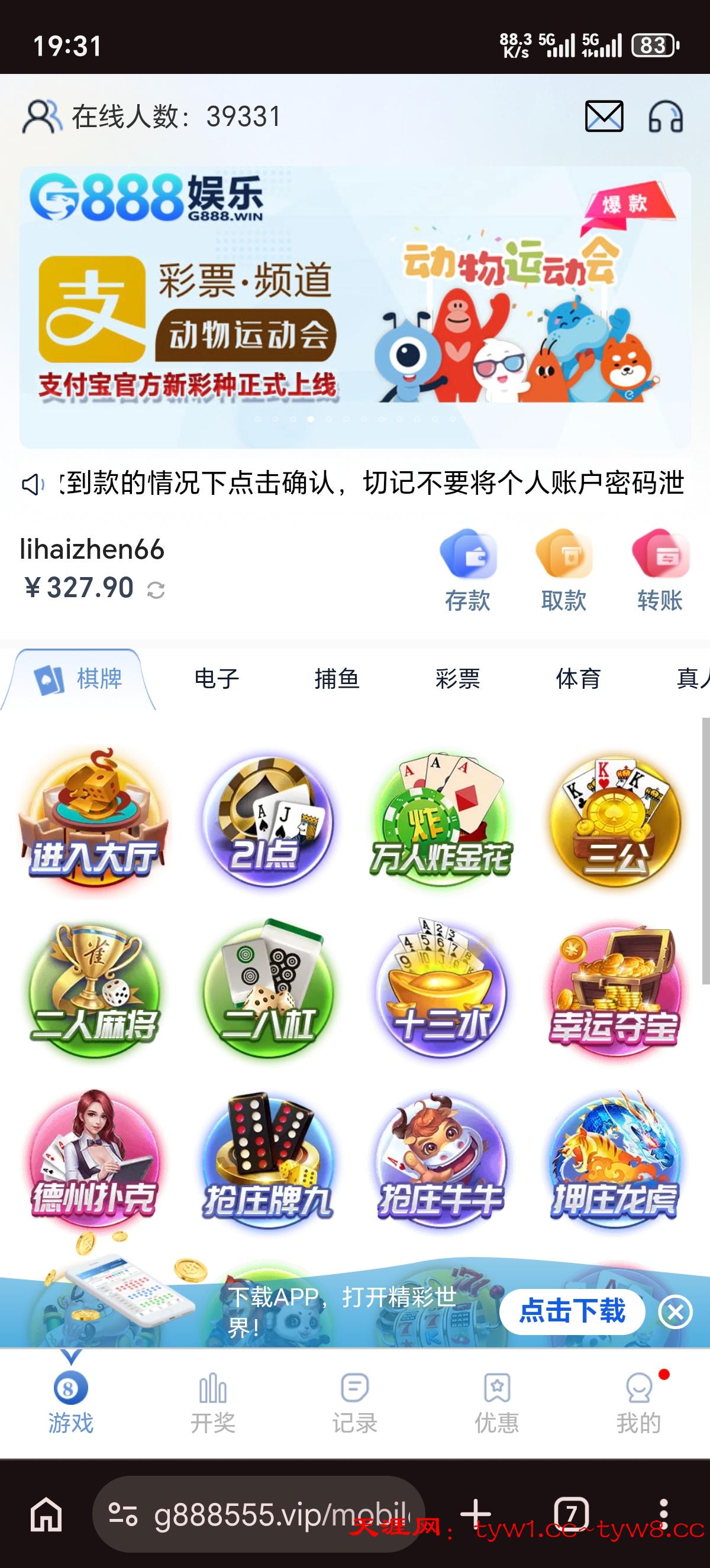The image size is (710, 1568).
Task: Refresh the account balance
Action: [157, 588]
